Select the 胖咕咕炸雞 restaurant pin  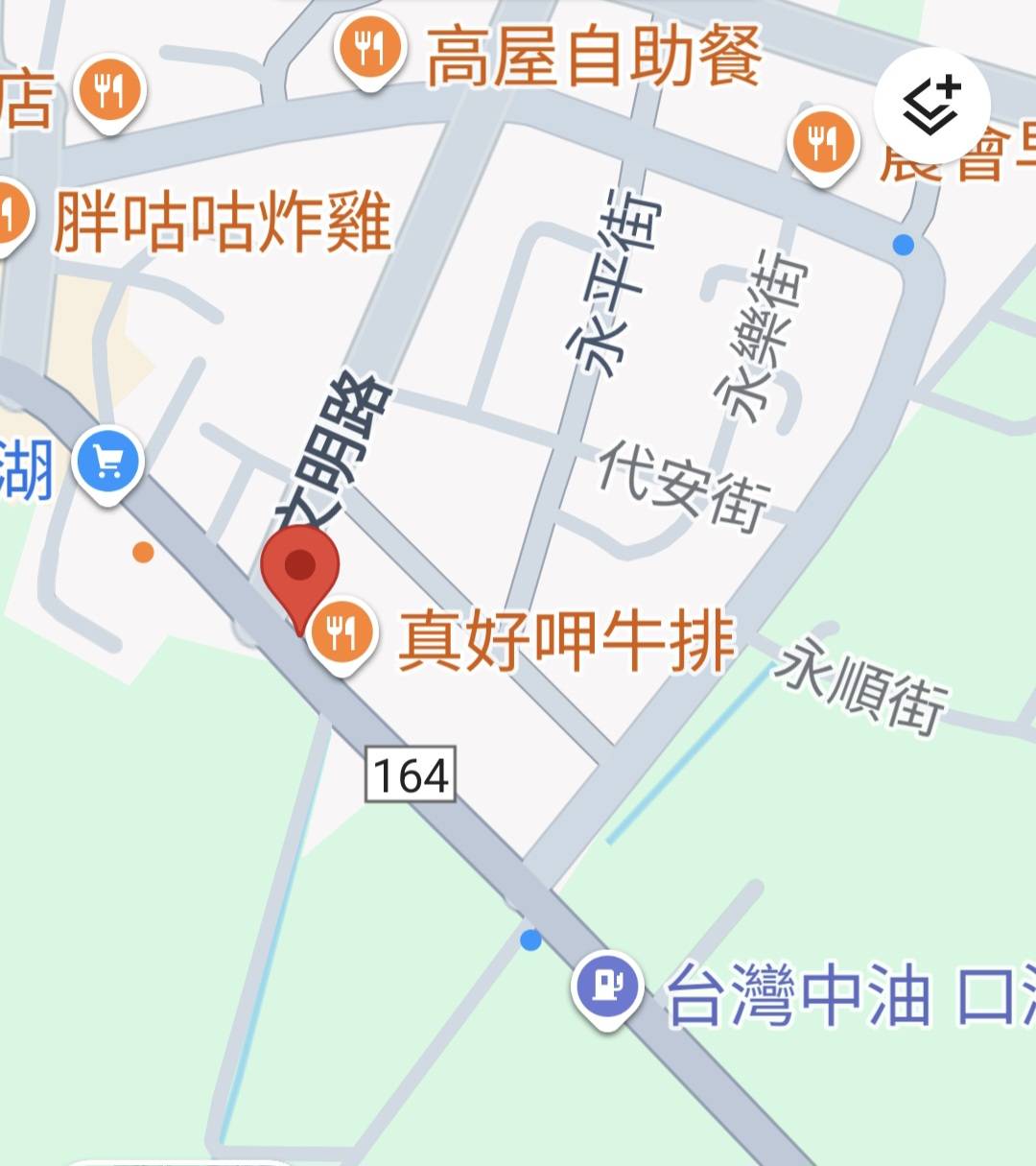(8, 213)
